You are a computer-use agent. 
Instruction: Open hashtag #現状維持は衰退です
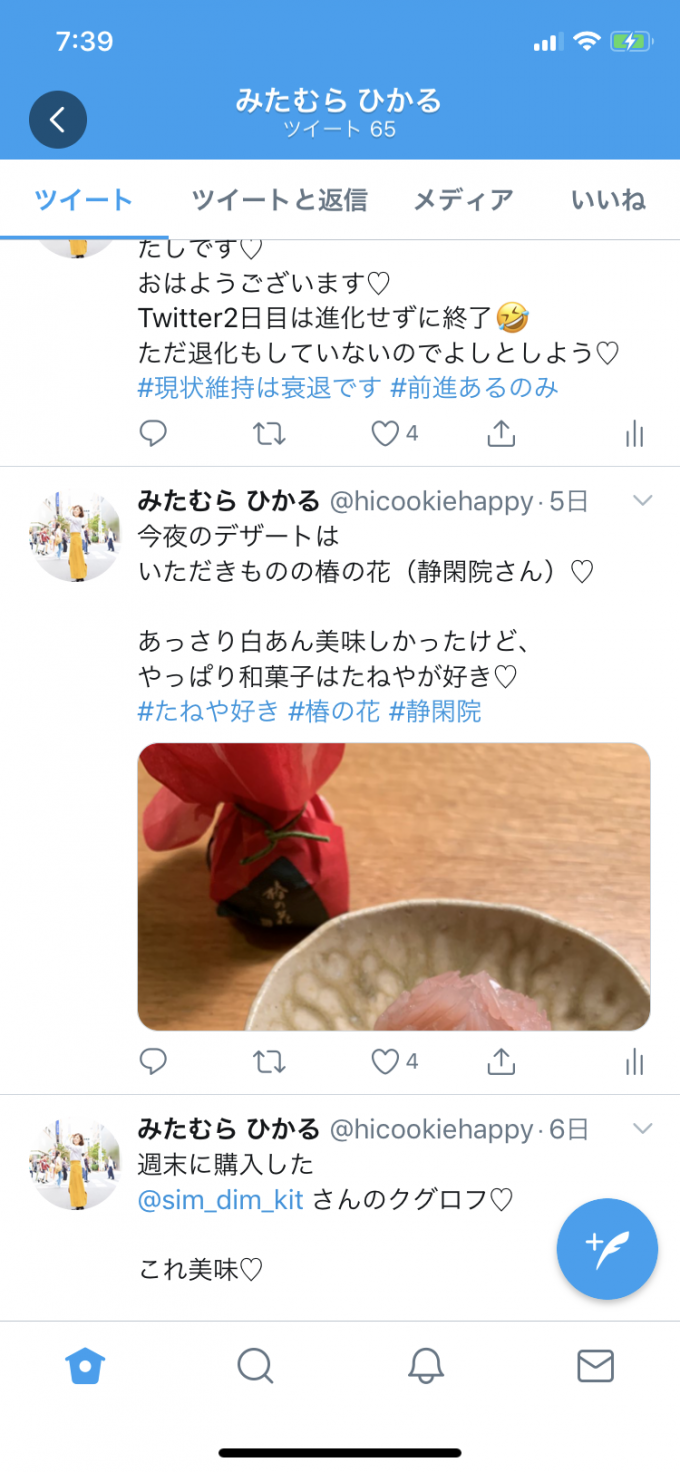[x=260, y=387]
